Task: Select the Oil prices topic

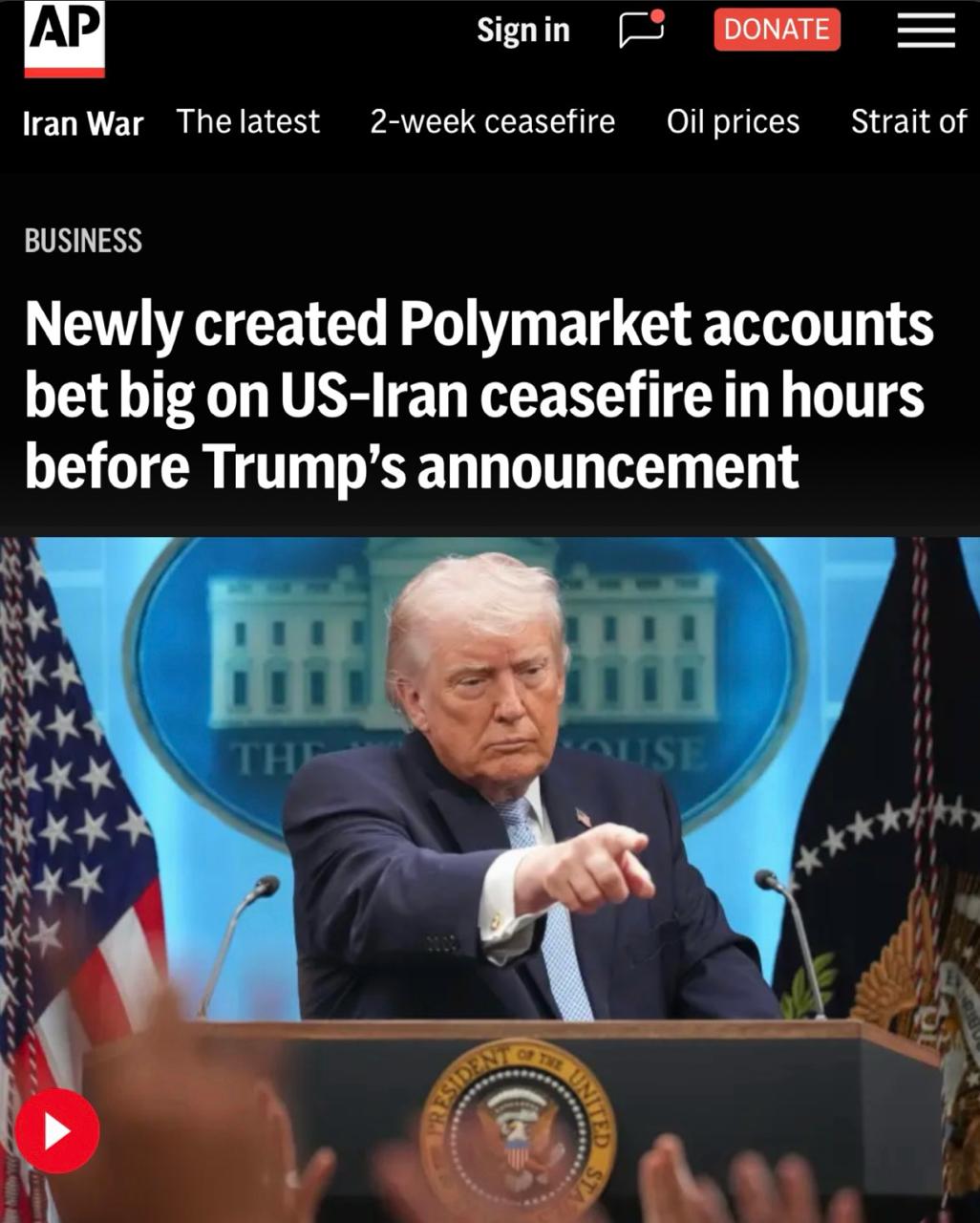Action: coord(733,122)
